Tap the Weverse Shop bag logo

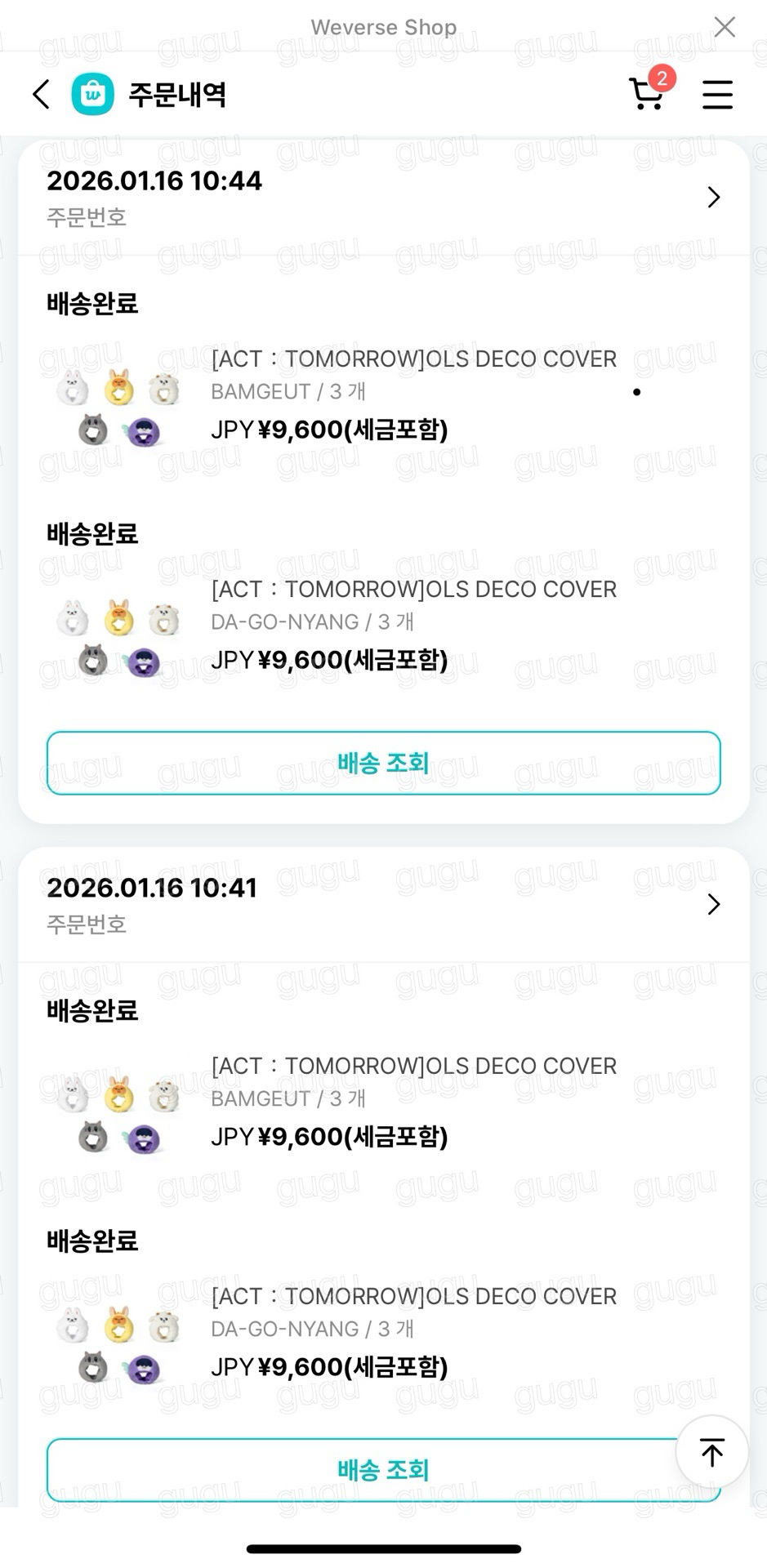coord(92,94)
